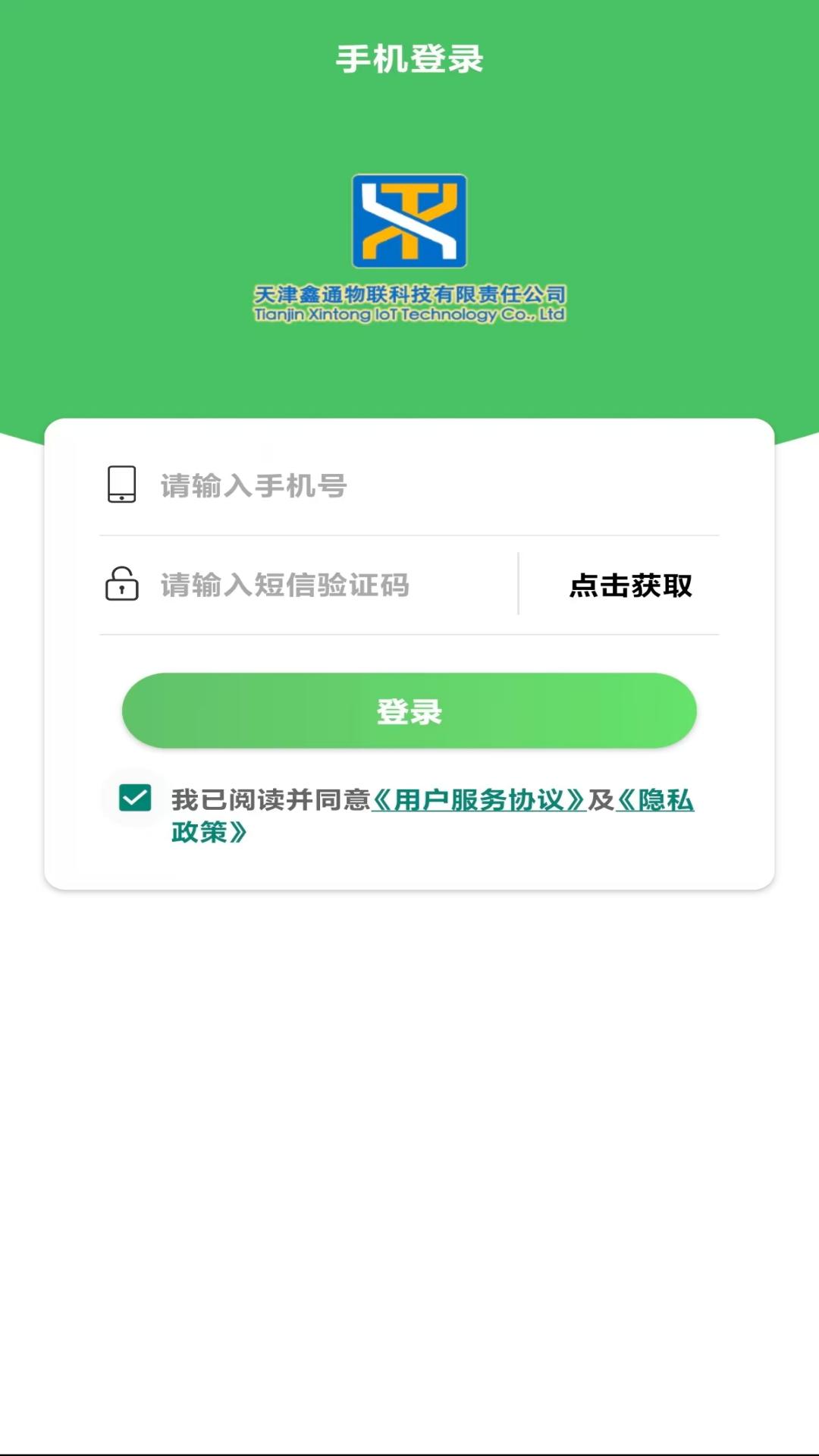Screen dimensions: 819x1456
Task: Click the Chinese company name under the logo
Action: point(409,296)
